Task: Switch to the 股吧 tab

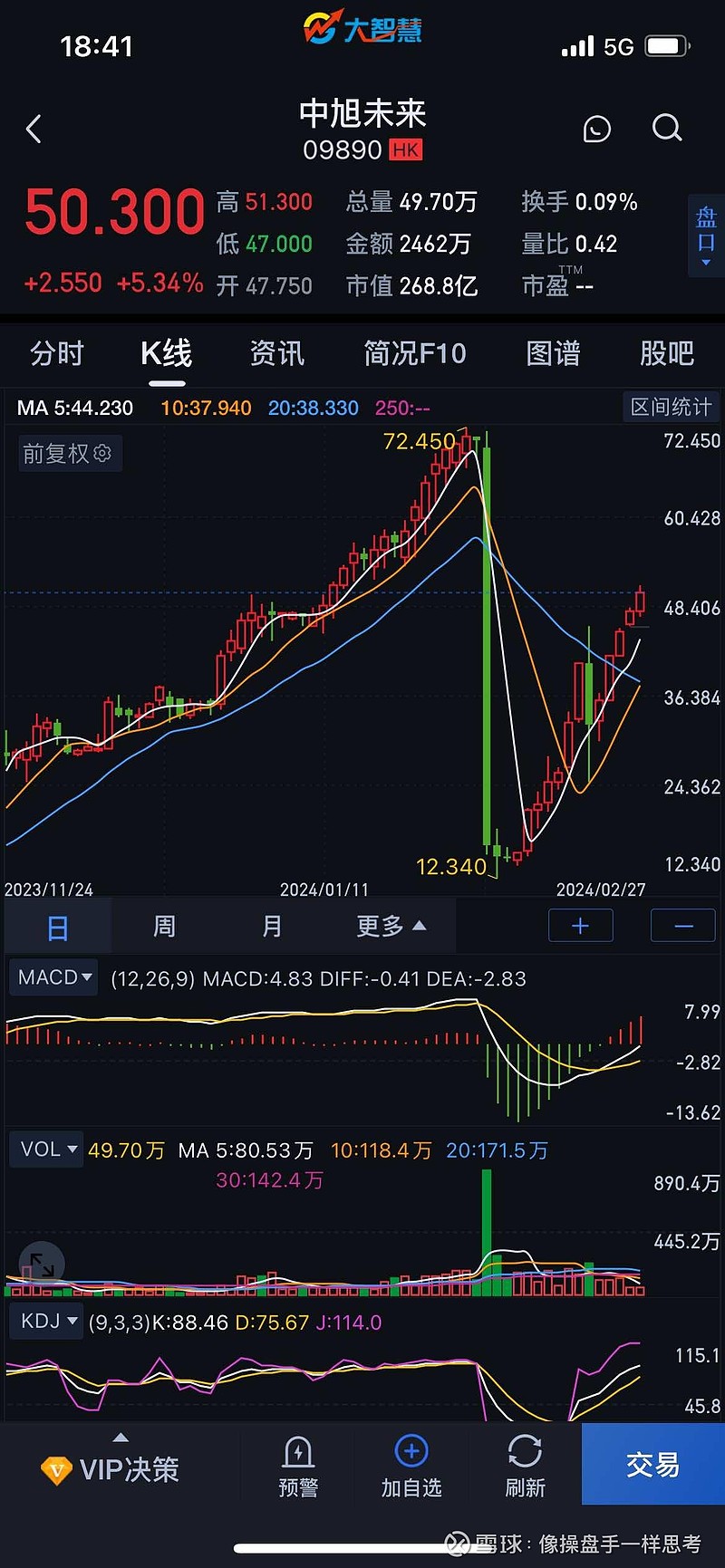Action: point(667,353)
